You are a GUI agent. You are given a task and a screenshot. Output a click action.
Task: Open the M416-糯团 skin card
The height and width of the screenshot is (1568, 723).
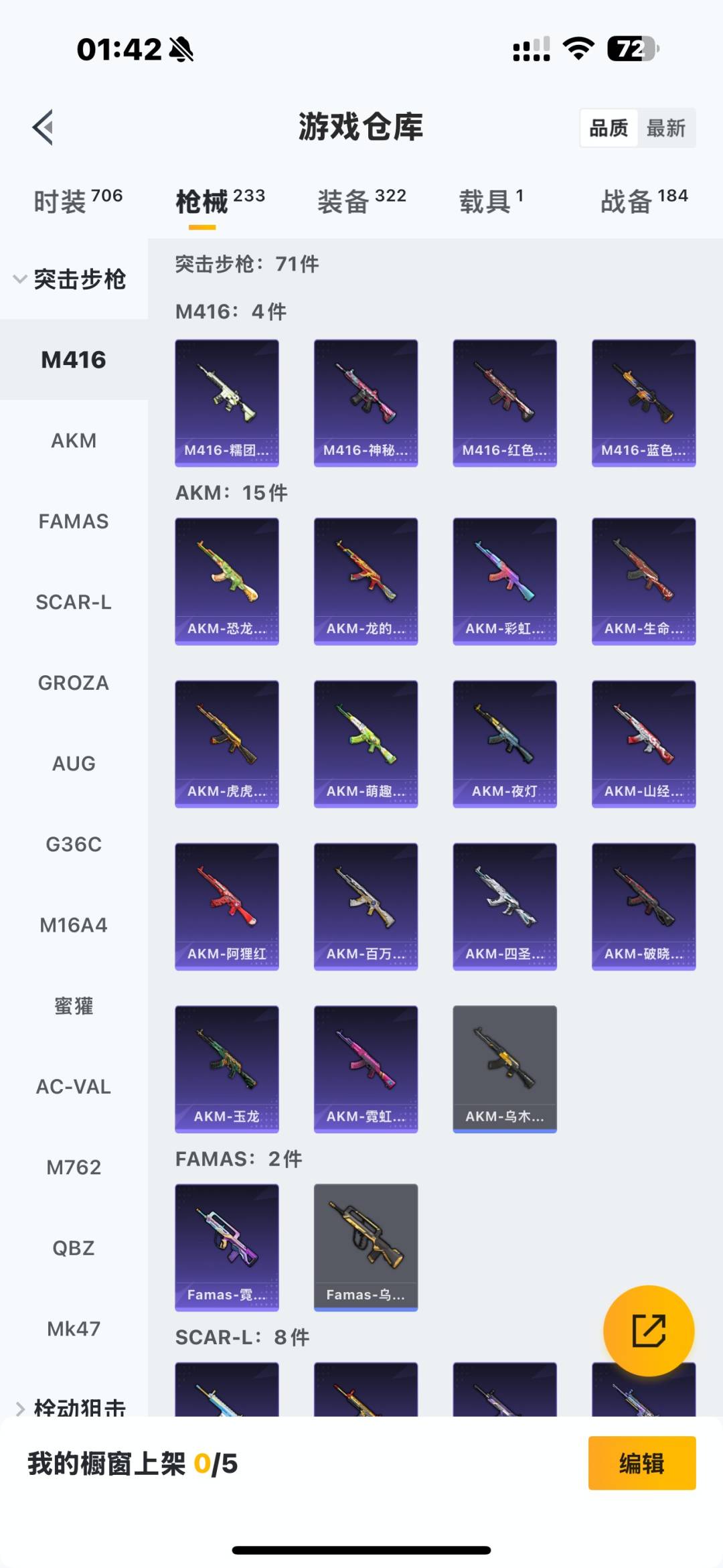pos(226,401)
